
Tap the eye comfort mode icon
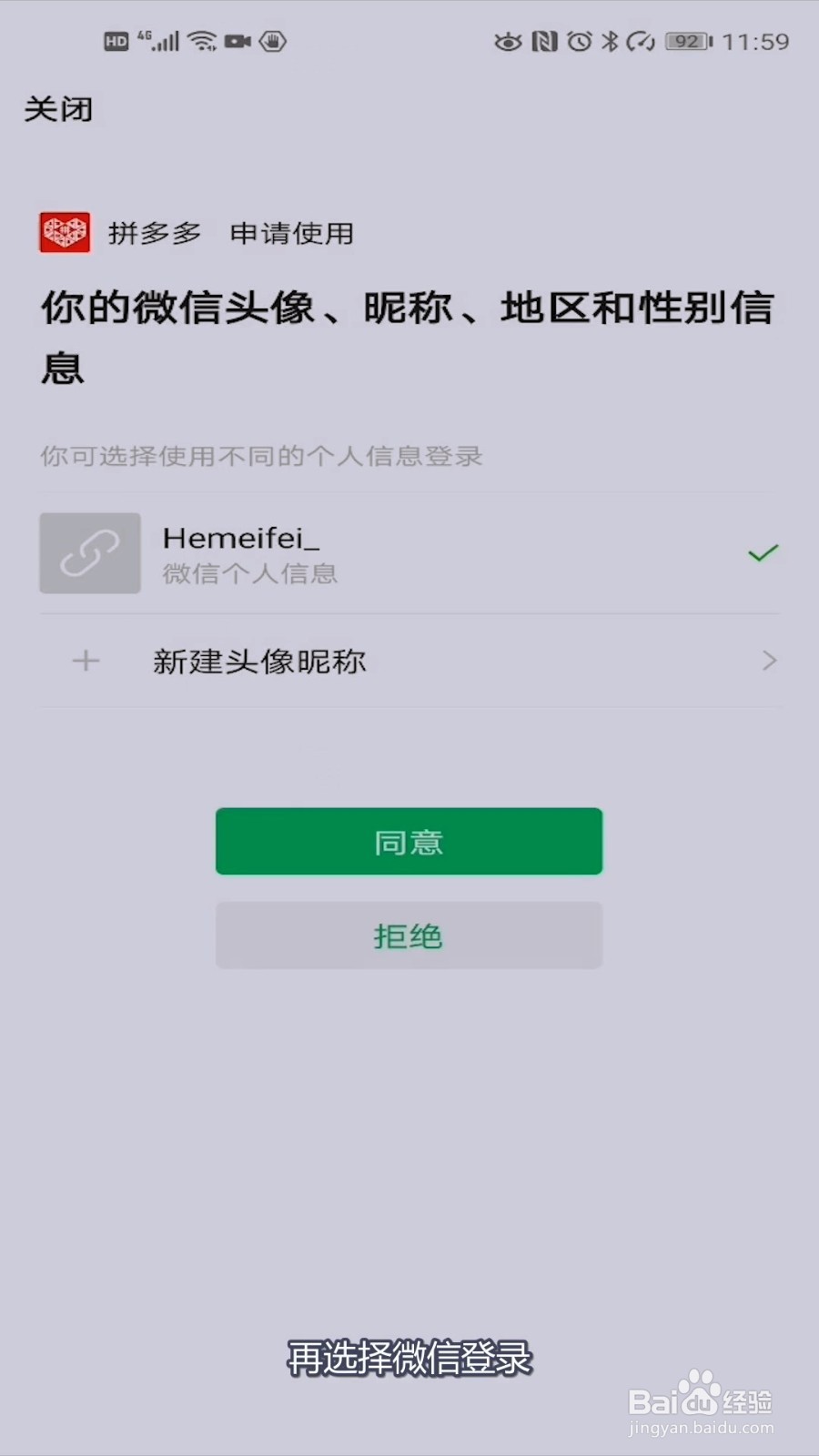click(x=508, y=41)
